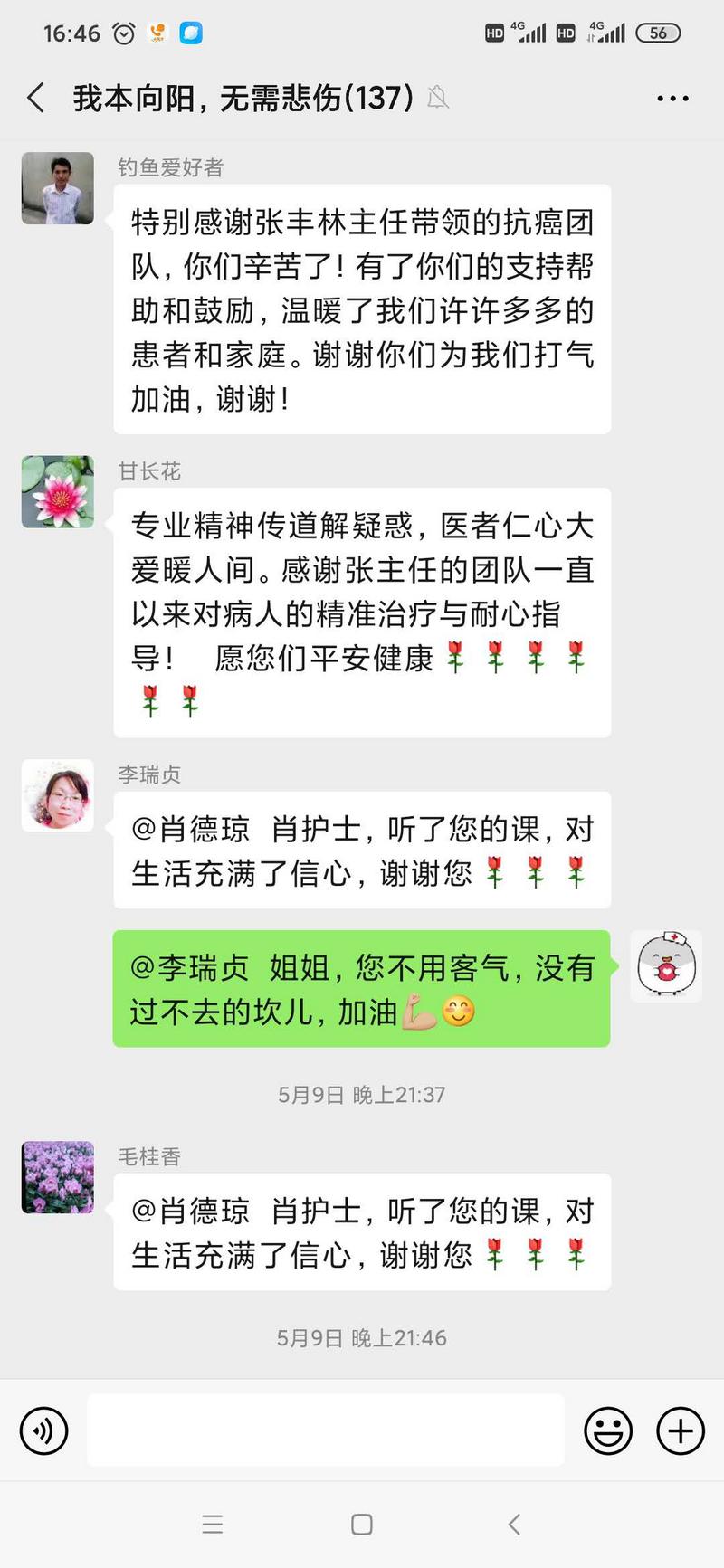Open 李瑞贞's profile avatar
724x1568 pixels.
(58, 795)
